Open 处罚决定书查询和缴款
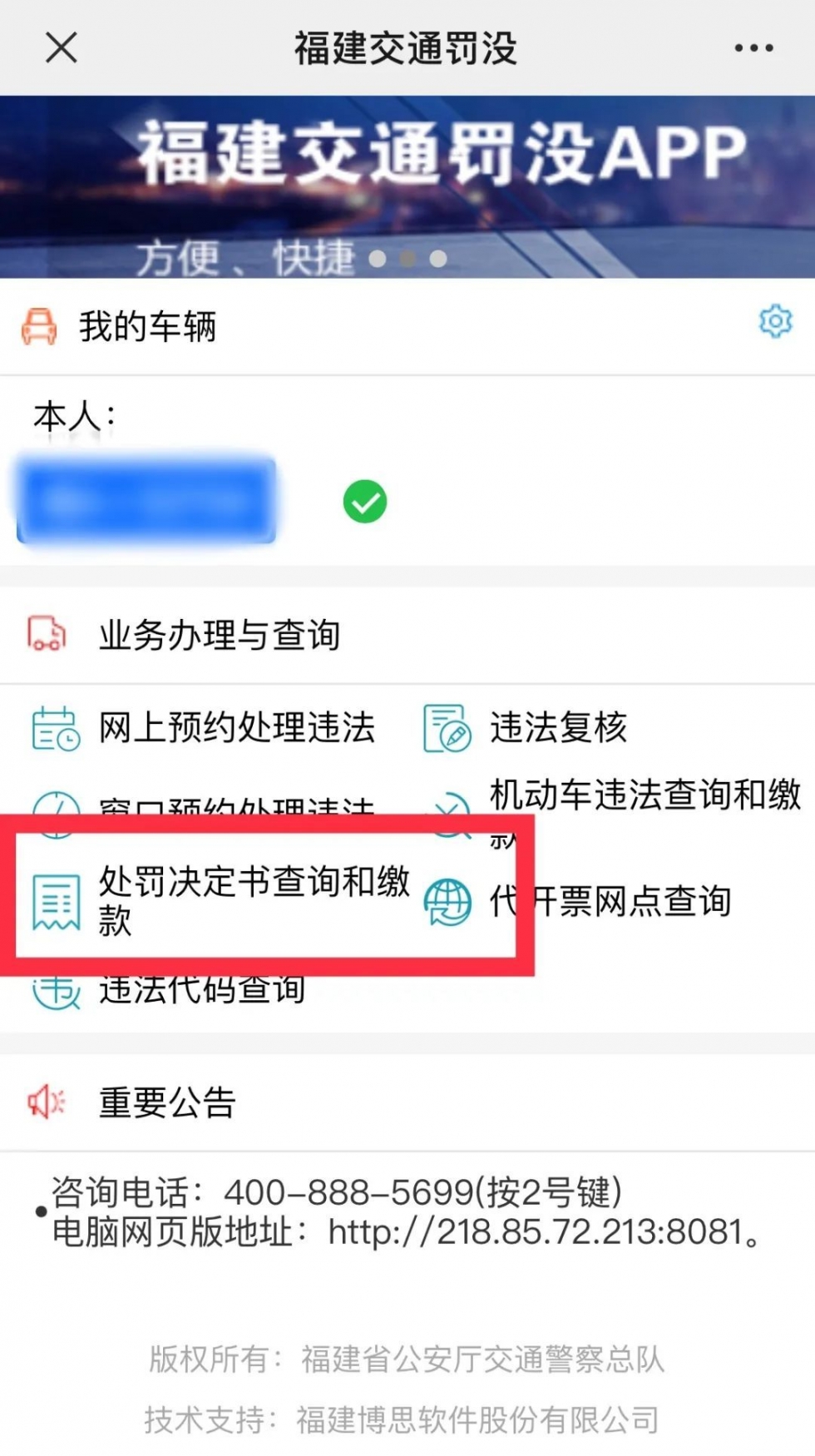Screen dimensions: 815x1456 [254, 900]
